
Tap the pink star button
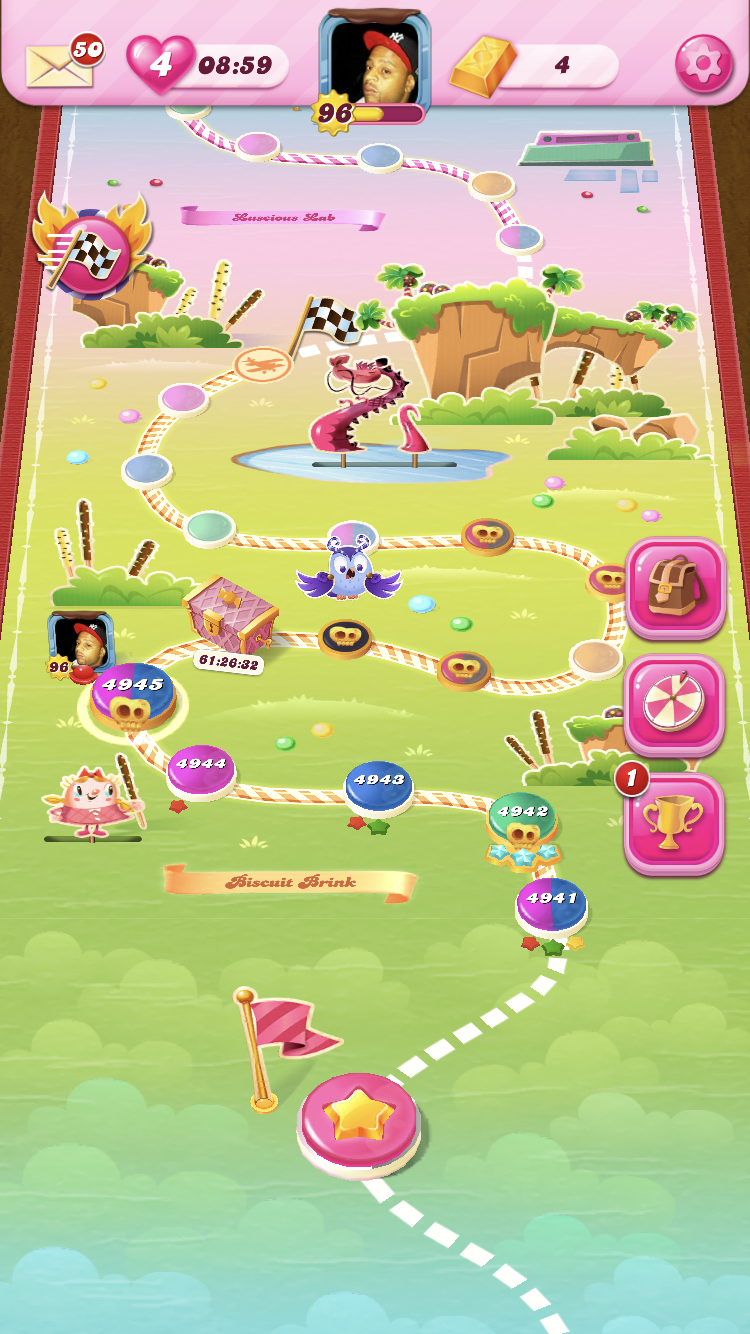tap(359, 1122)
